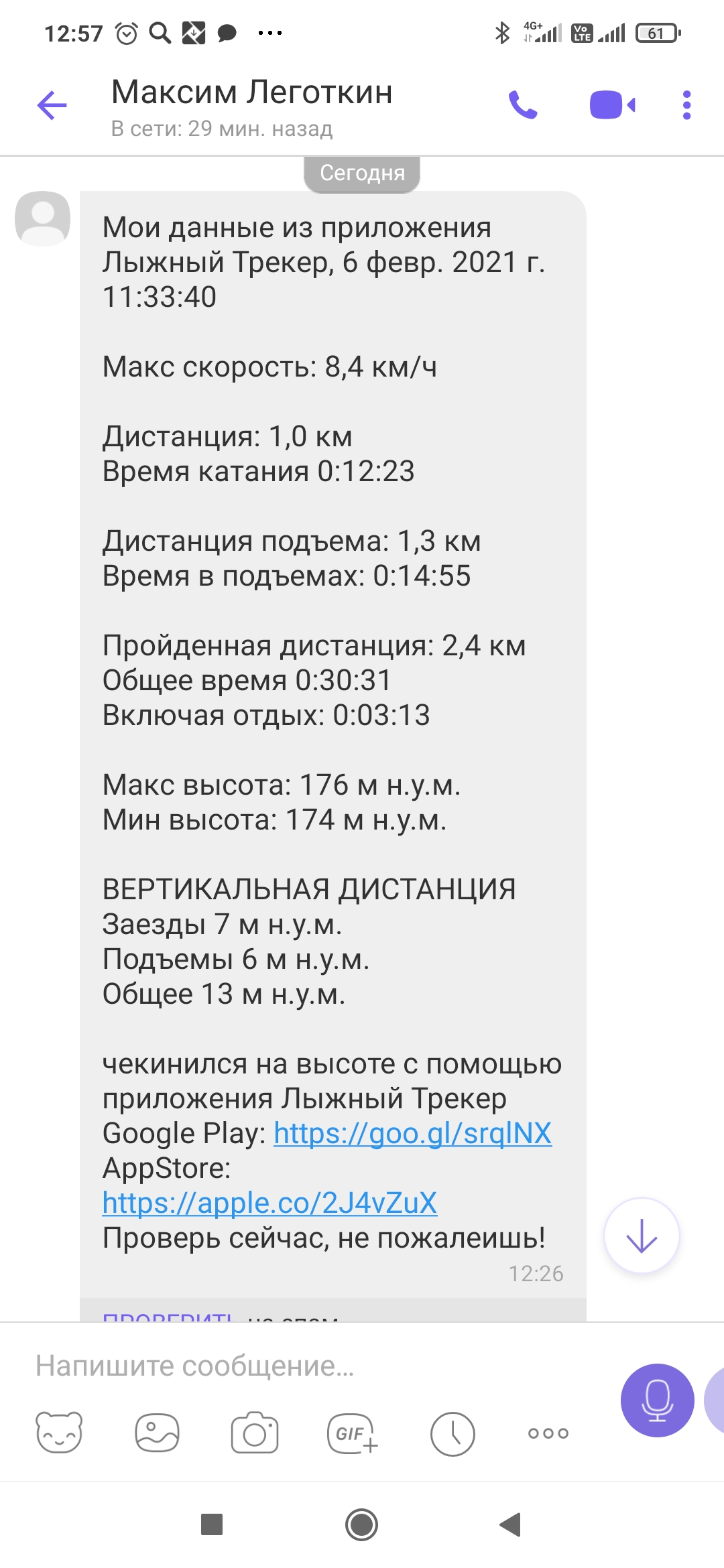
Task: Jump to the latest message arrow
Action: coord(641,1236)
